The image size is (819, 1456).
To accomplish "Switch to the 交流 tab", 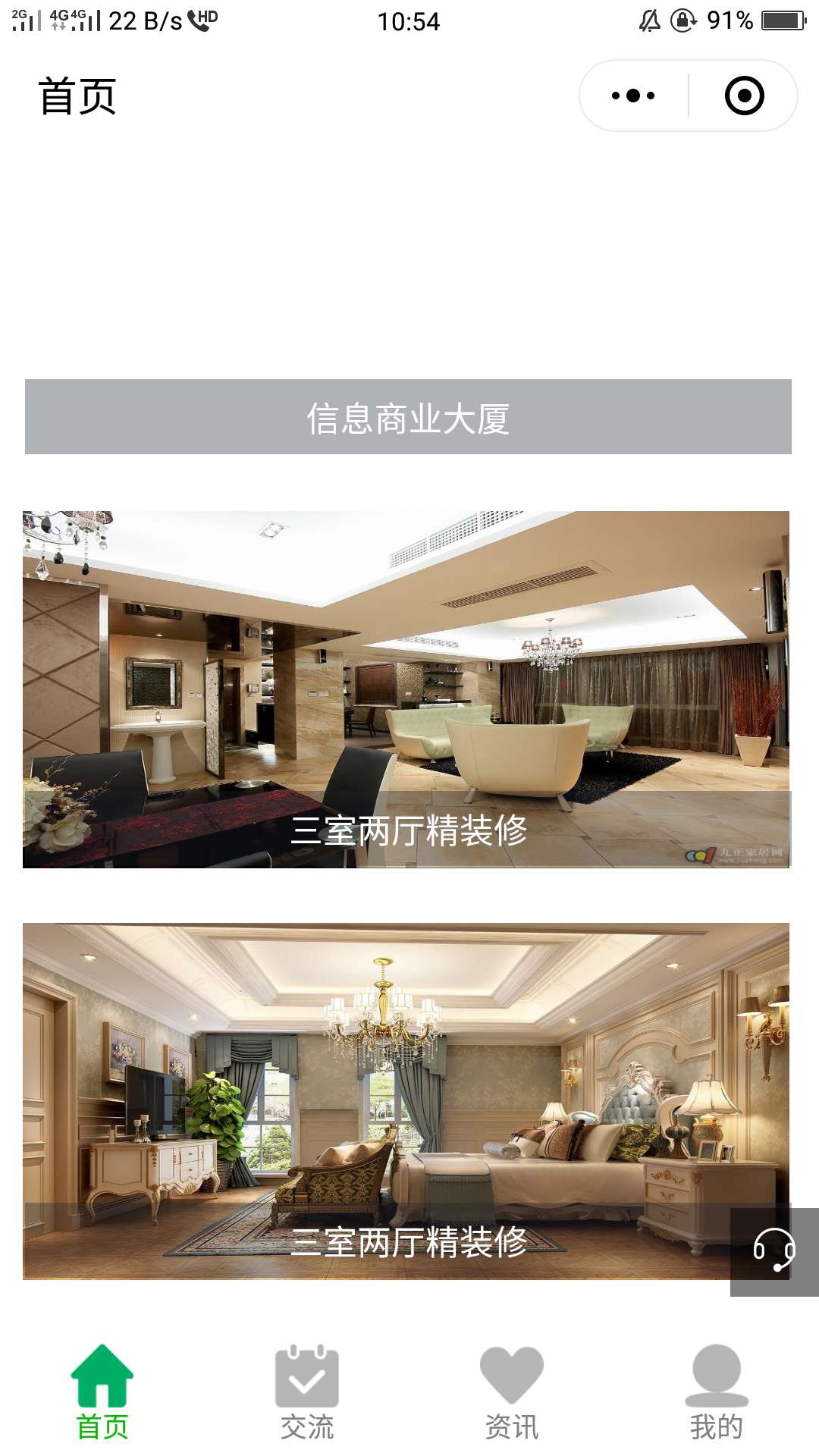I will click(307, 1392).
